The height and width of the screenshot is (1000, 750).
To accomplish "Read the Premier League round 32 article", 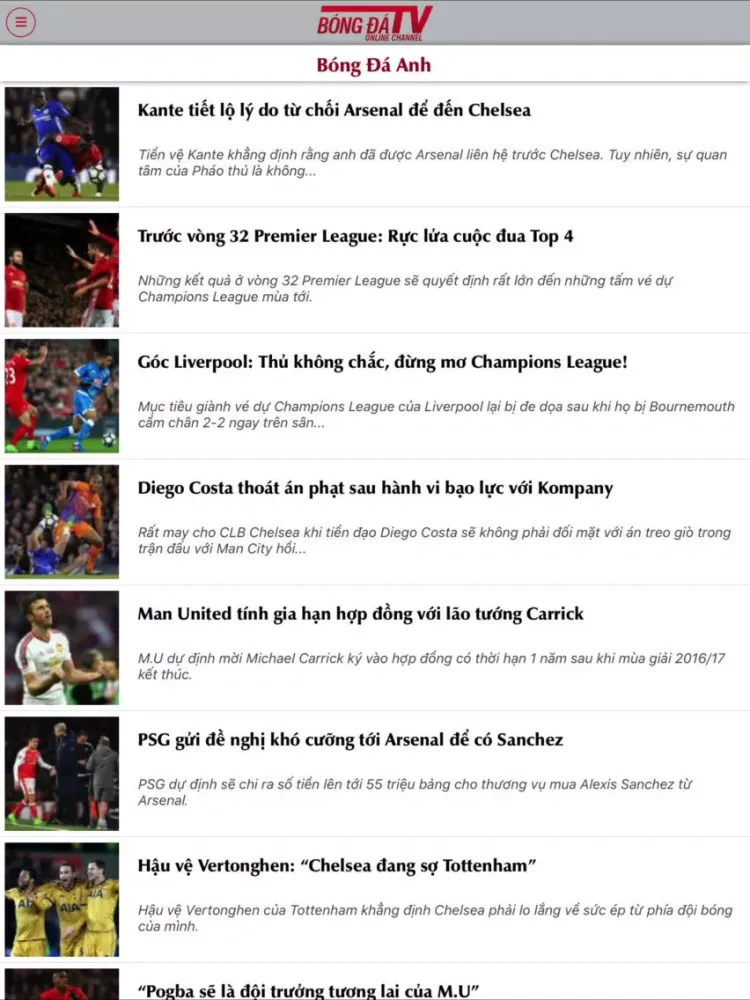I will (355, 237).
